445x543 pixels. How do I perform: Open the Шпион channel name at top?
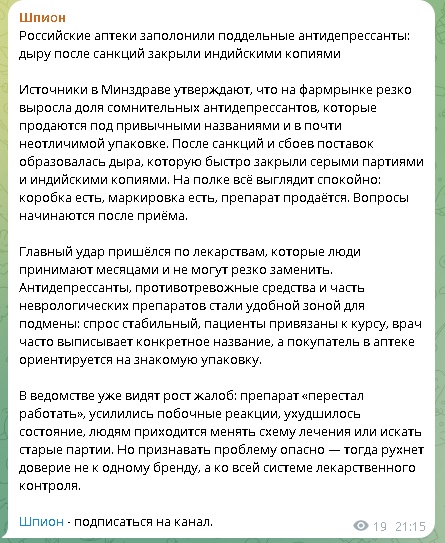(42, 18)
